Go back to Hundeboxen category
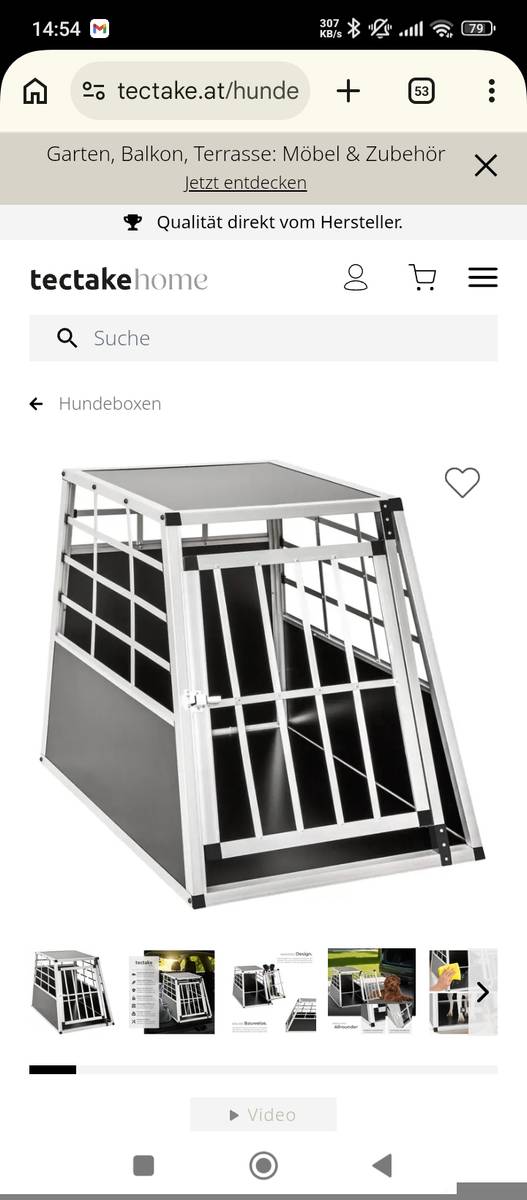 pos(95,404)
